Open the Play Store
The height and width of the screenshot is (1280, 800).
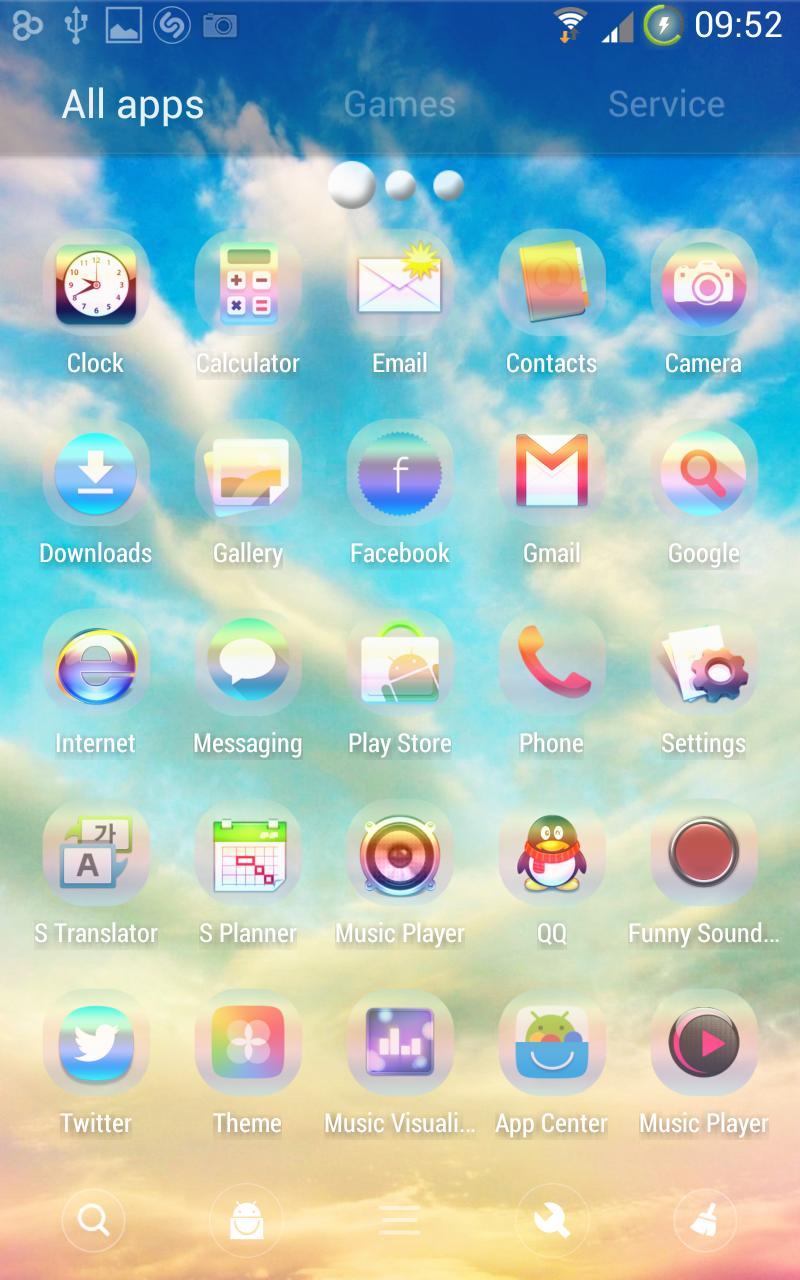pos(400,665)
